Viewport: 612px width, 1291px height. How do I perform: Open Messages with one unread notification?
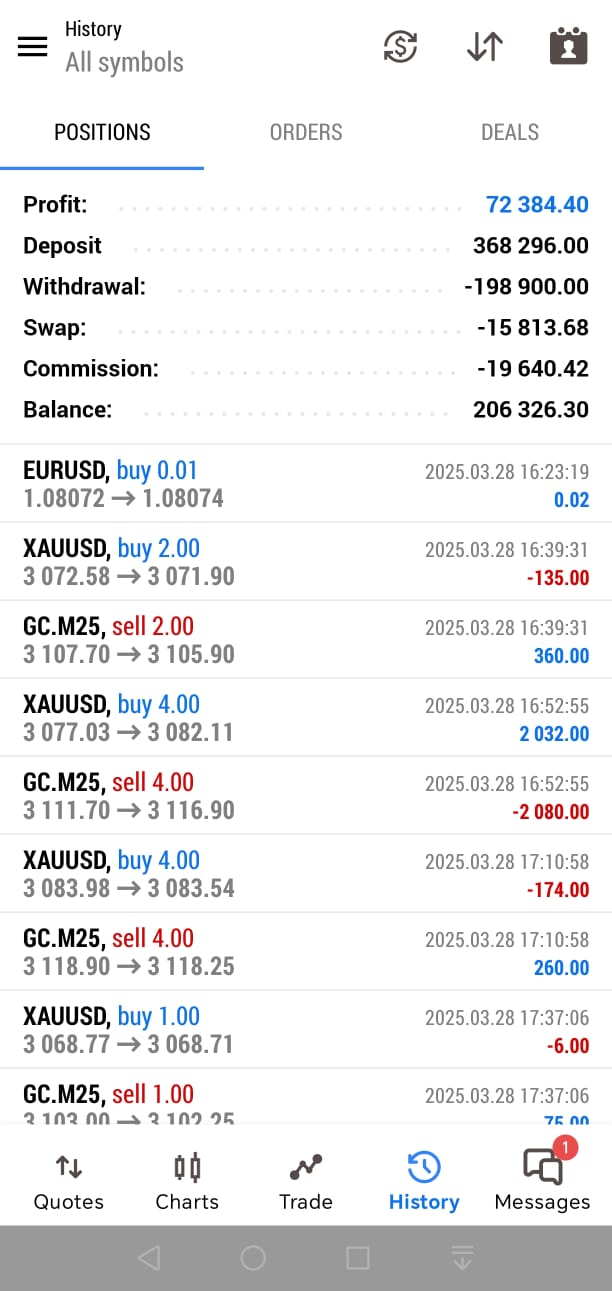[x=542, y=1180]
